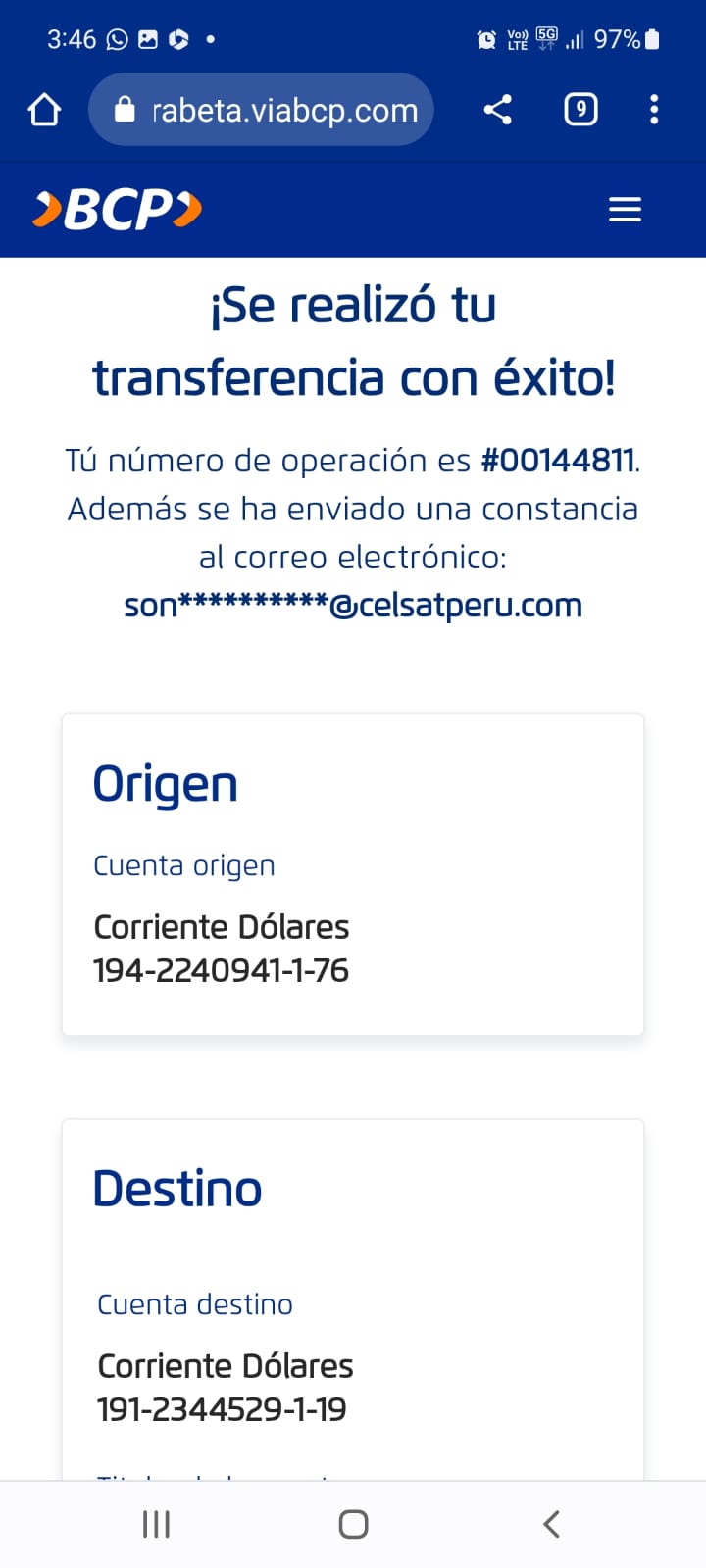Open the BCP hamburger menu
The height and width of the screenshot is (1568, 706).
(625, 210)
